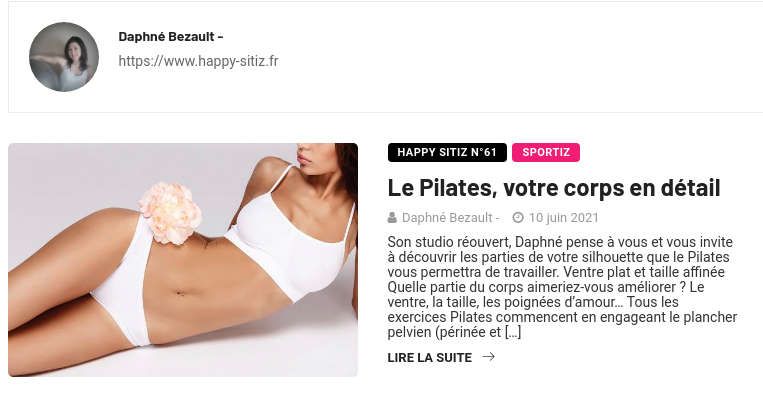Screen dimensions: 763x408
Task: Open the Pilates article image
Action: [x=183, y=260]
